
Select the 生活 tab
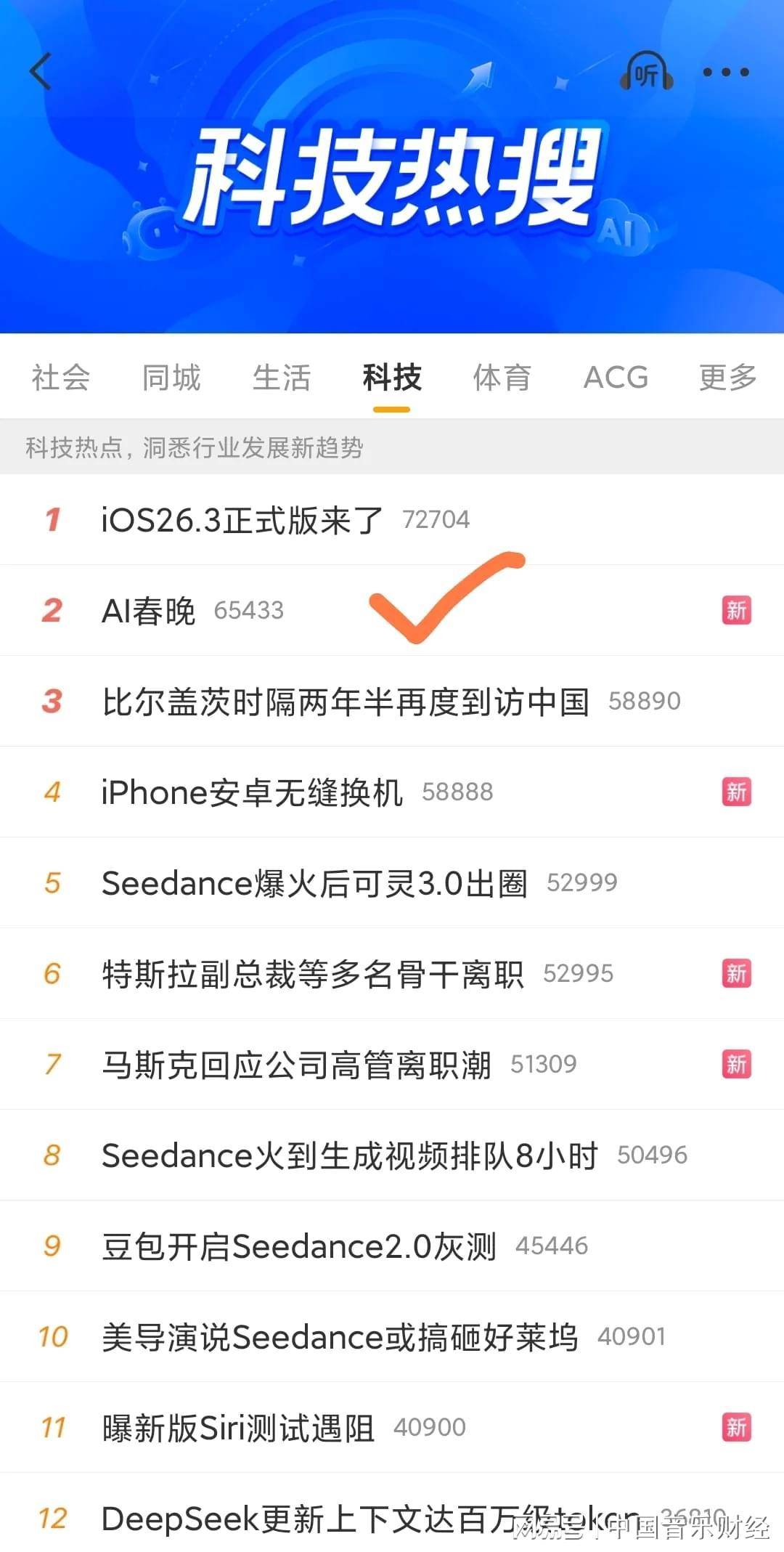point(281,378)
